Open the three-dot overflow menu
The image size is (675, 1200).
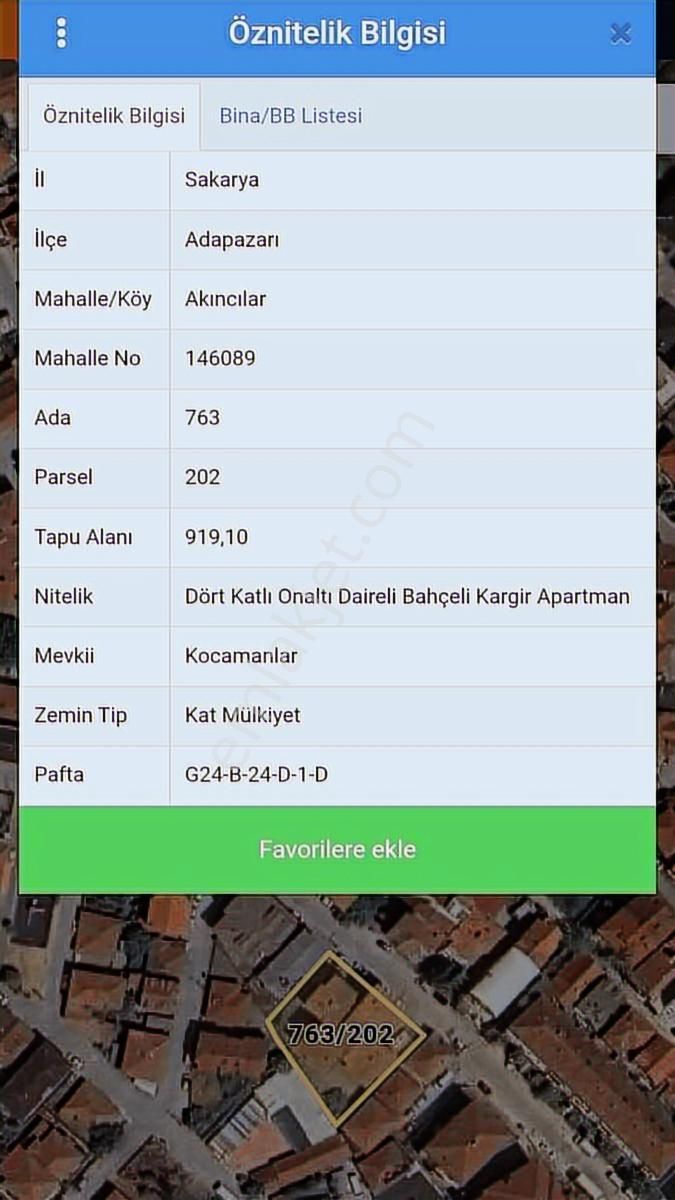tap(62, 33)
